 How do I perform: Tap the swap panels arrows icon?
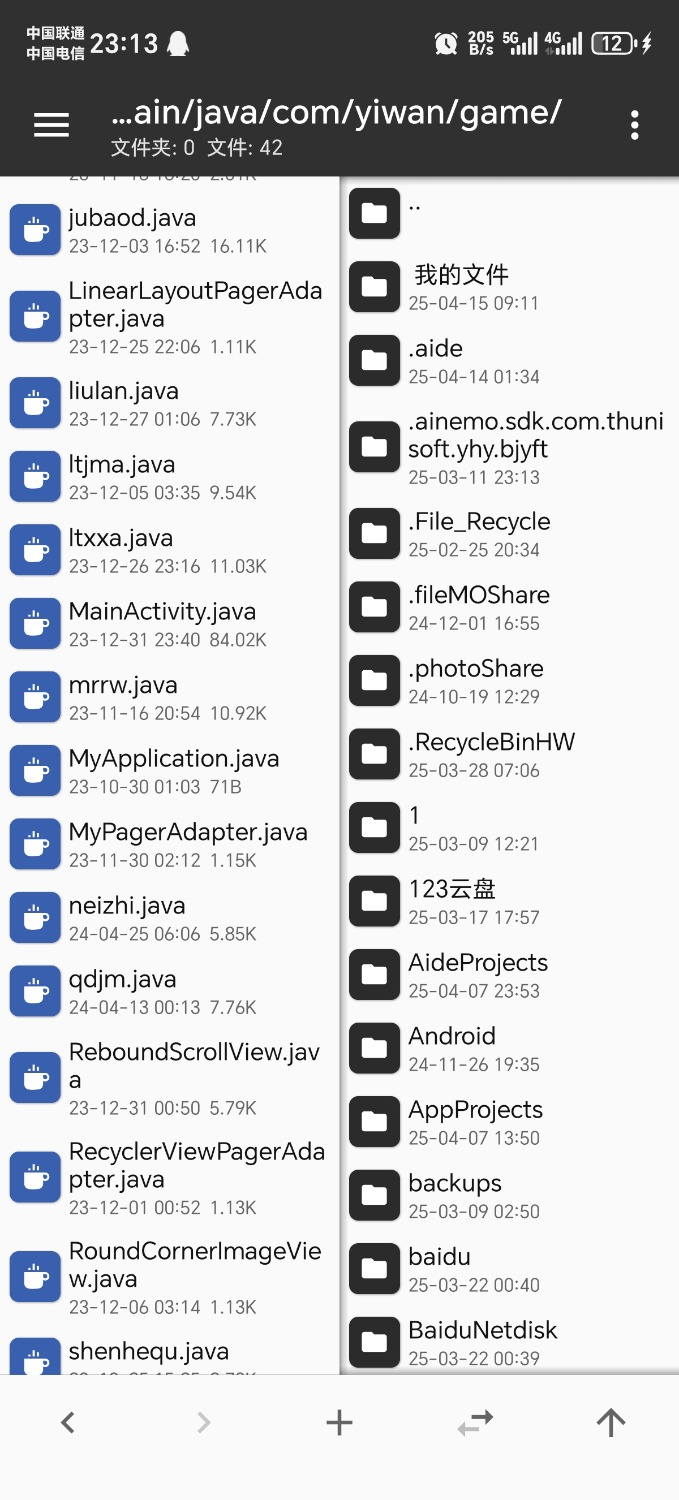pyautogui.click(x=475, y=1422)
